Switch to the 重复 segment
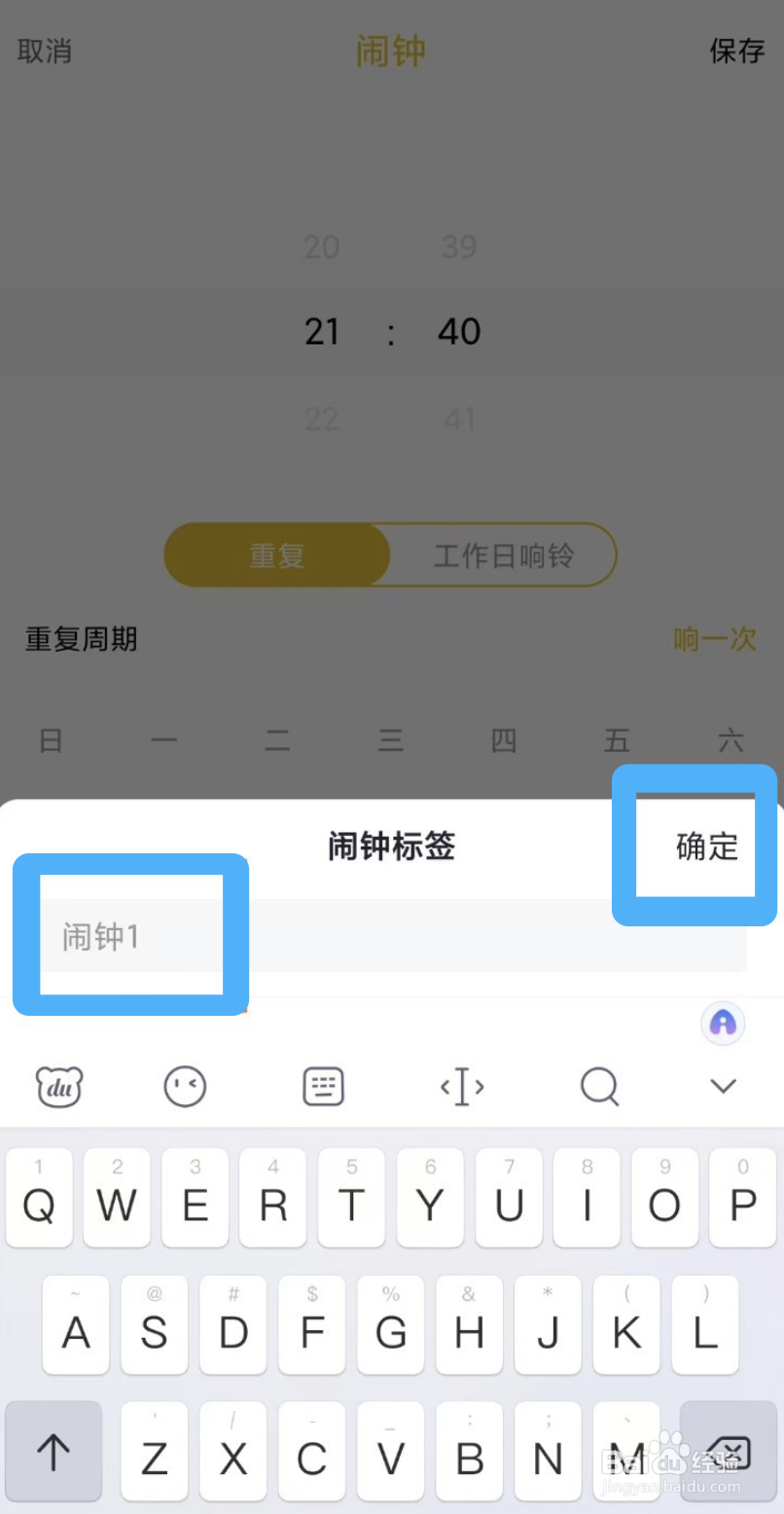Screen dimensions: 784x1514 pos(277,555)
